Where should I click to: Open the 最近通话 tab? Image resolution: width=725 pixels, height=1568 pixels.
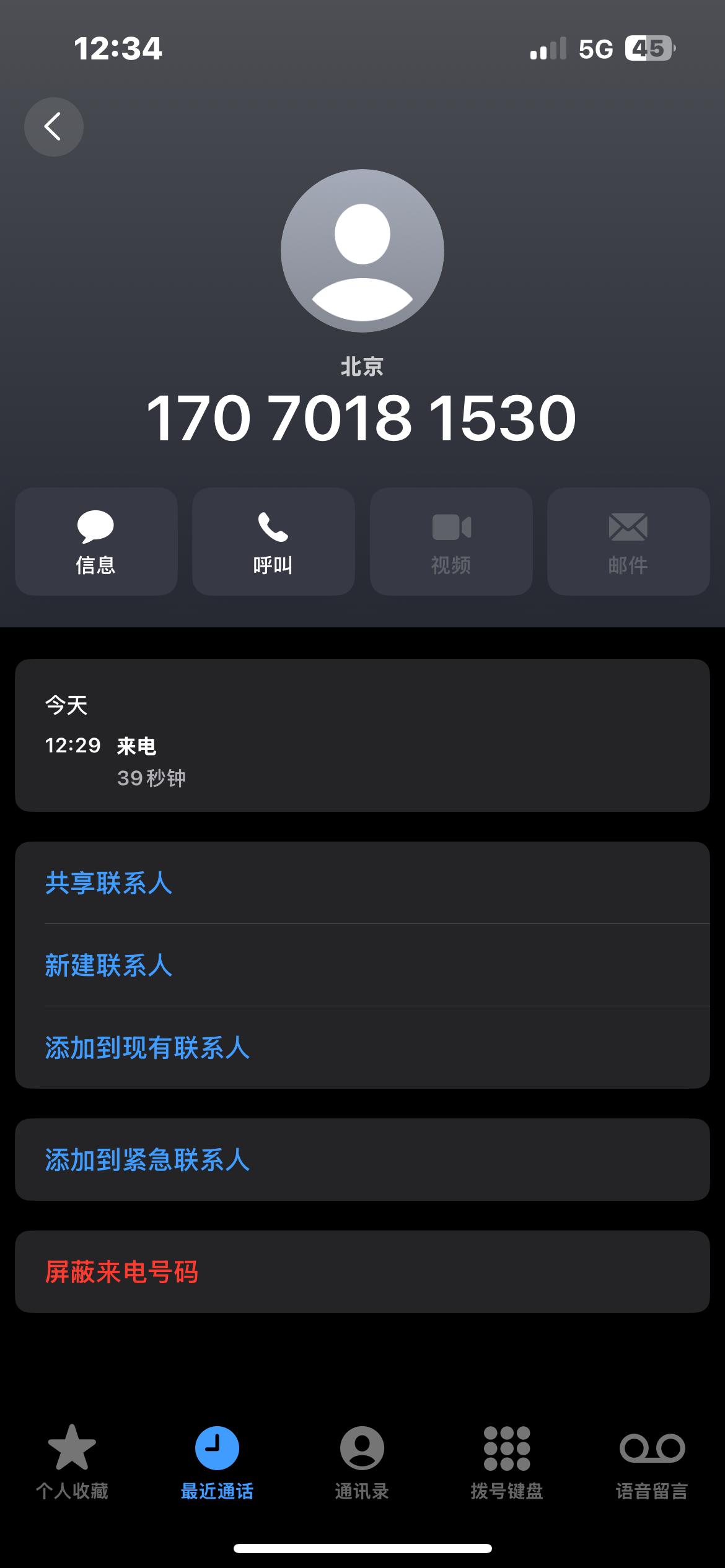coord(217,1461)
